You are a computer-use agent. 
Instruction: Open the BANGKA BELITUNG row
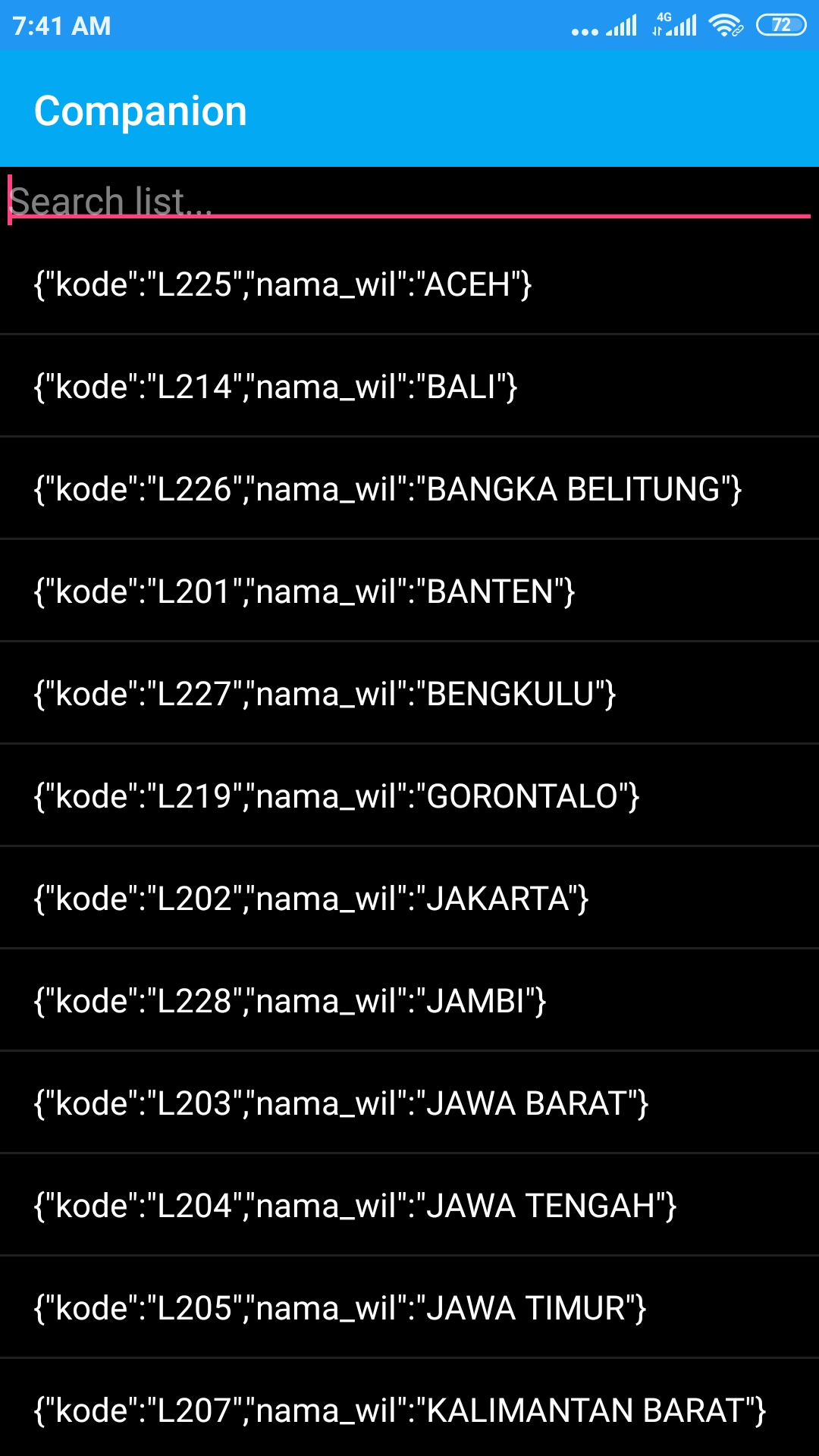pos(409,488)
